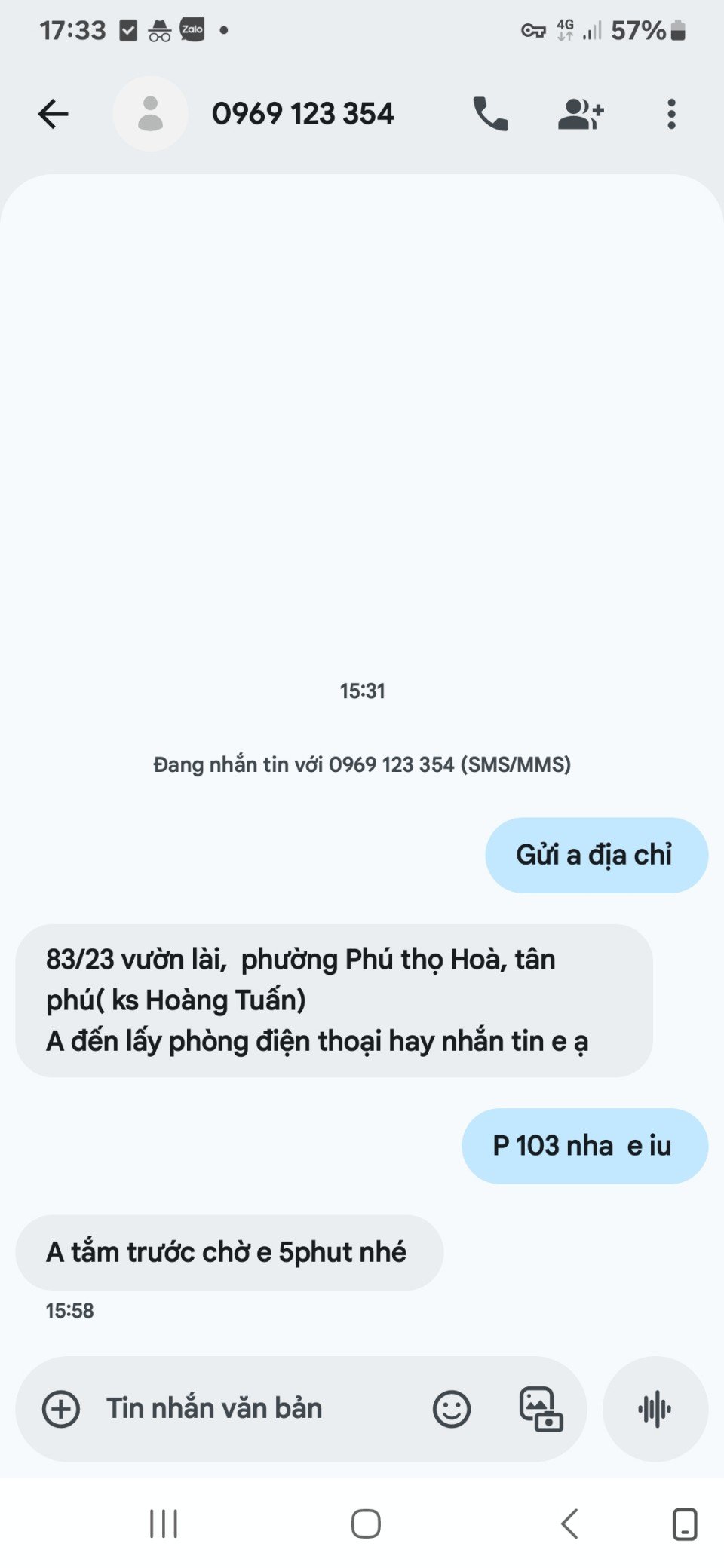Open the contact avatar for 0969 123 354
The height and width of the screenshot is (1568, 724).
coord(151,114)
